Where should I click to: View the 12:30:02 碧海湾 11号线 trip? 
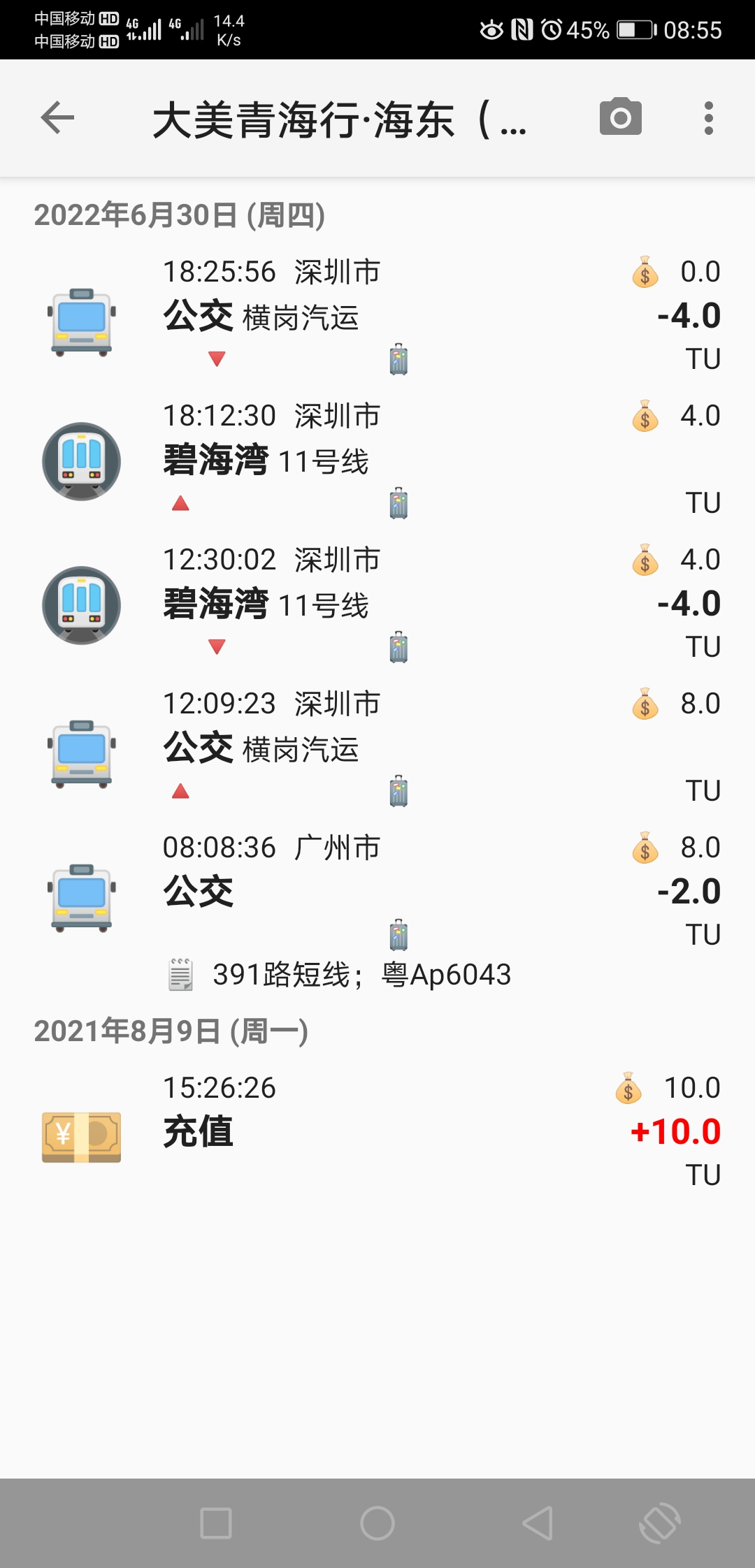pos(377,604)
